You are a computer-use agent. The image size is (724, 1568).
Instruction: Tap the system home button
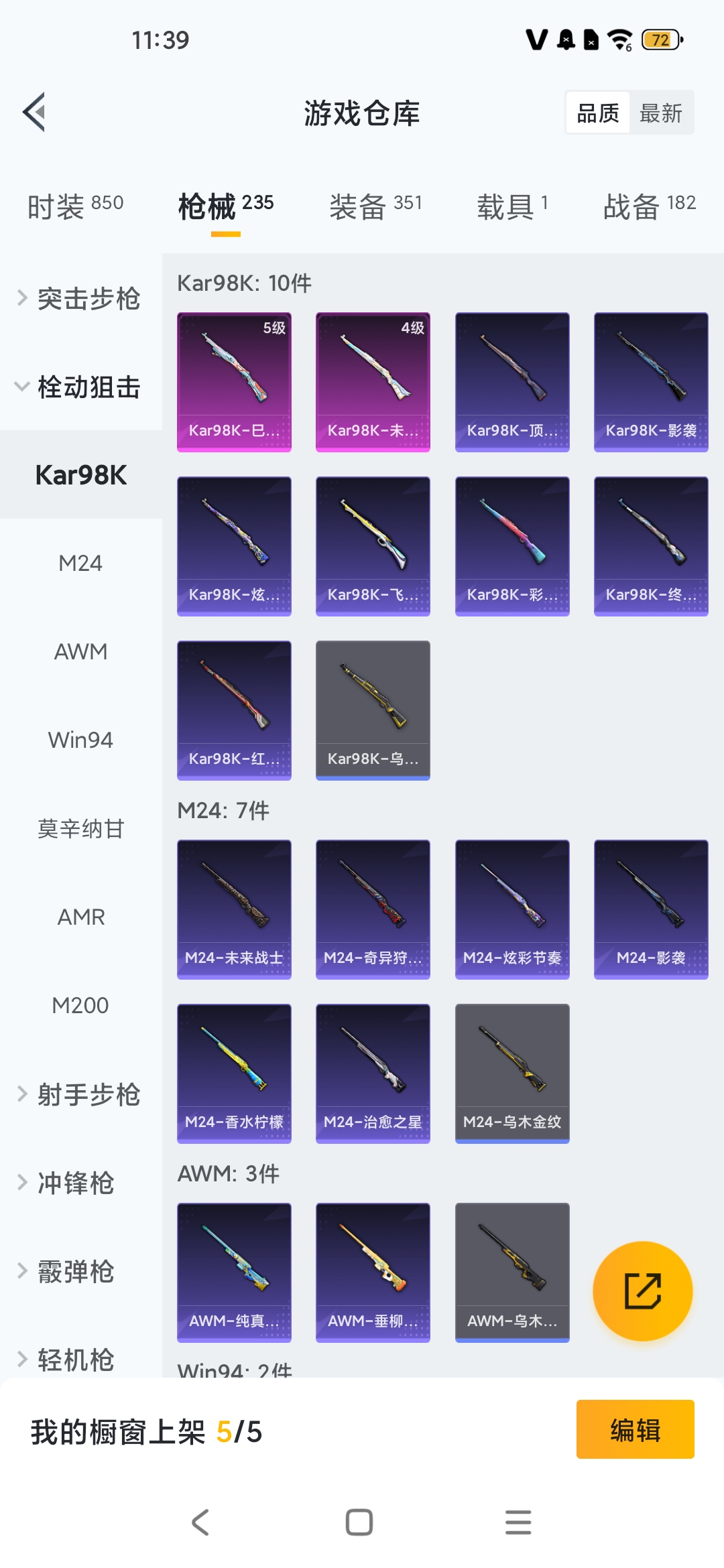coord(359,1522)
